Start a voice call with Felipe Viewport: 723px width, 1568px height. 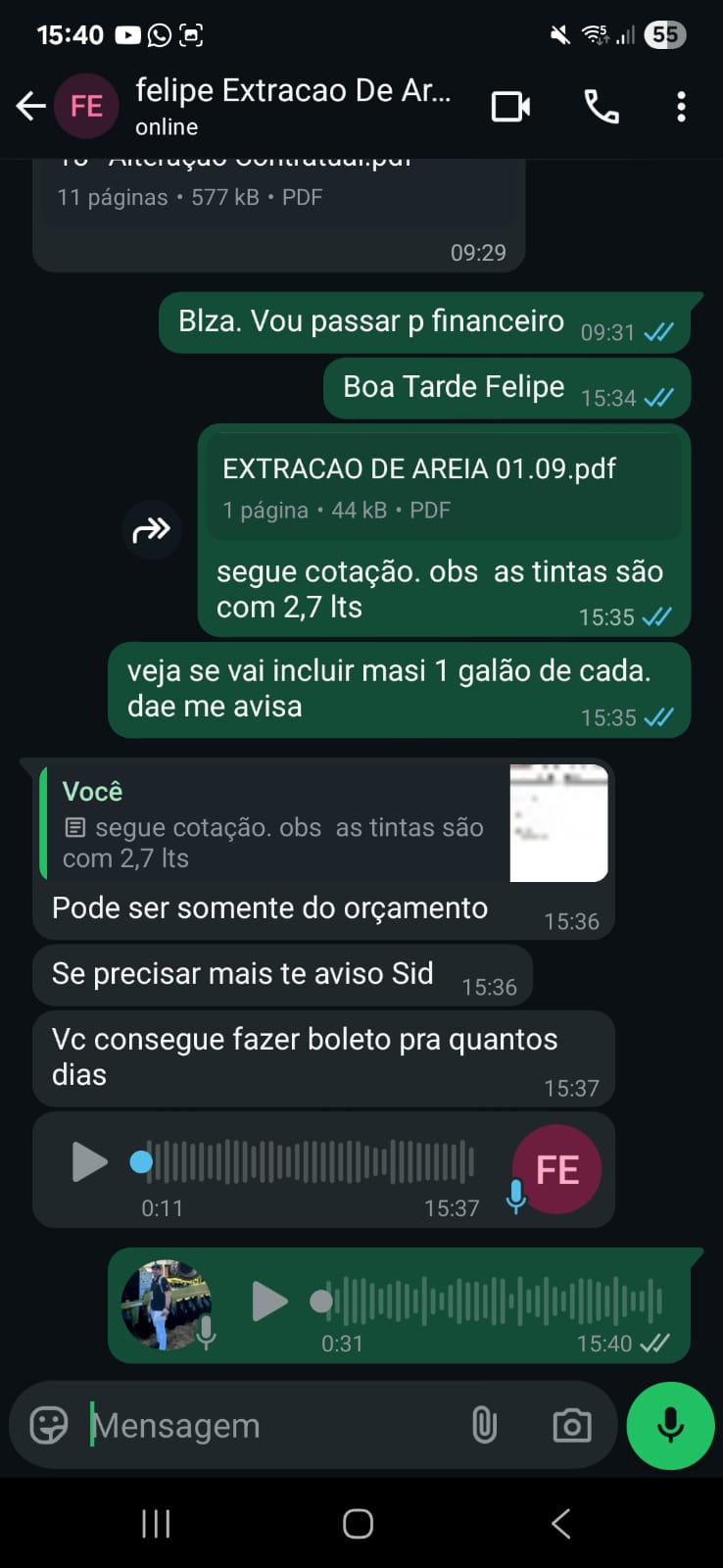point(601,106)
